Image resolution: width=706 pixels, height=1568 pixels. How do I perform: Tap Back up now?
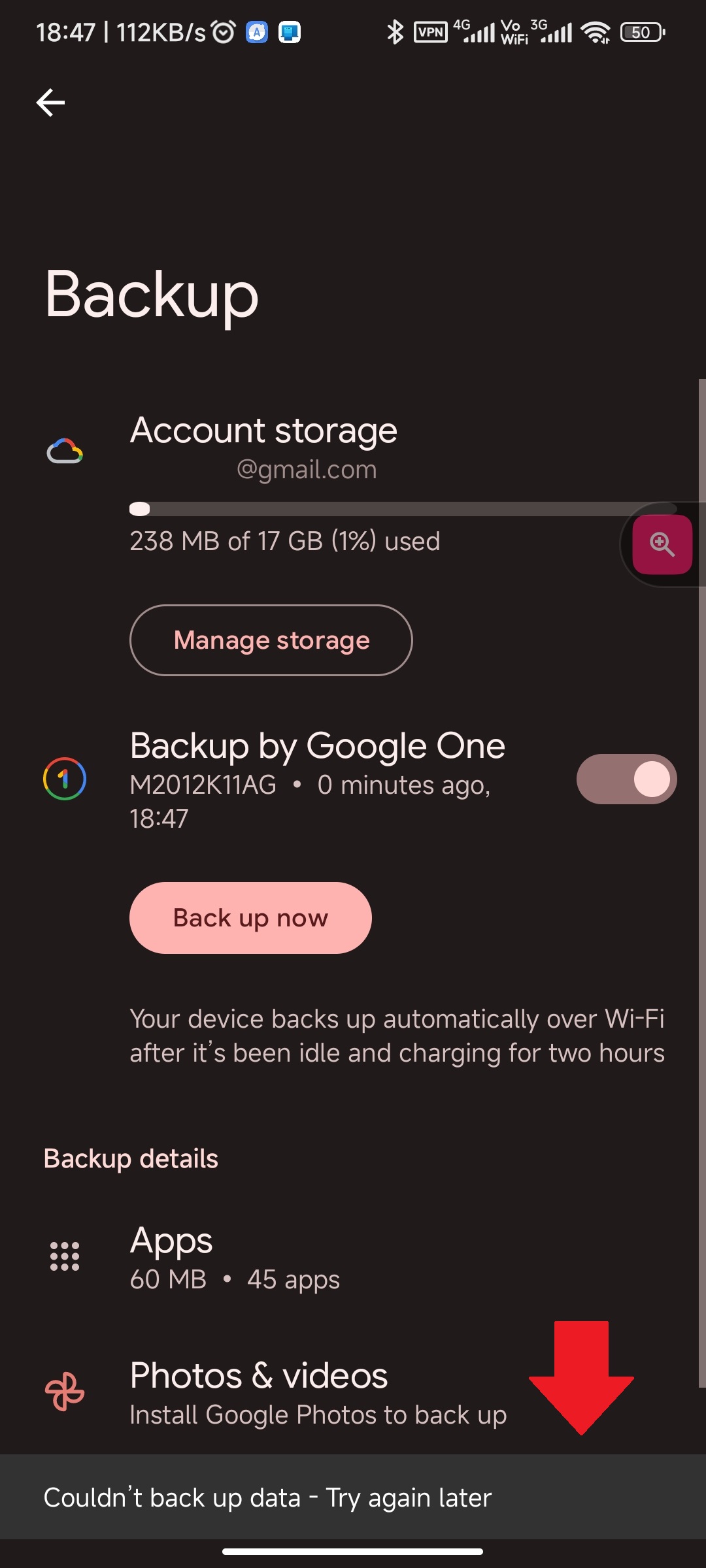click(250, 918)
